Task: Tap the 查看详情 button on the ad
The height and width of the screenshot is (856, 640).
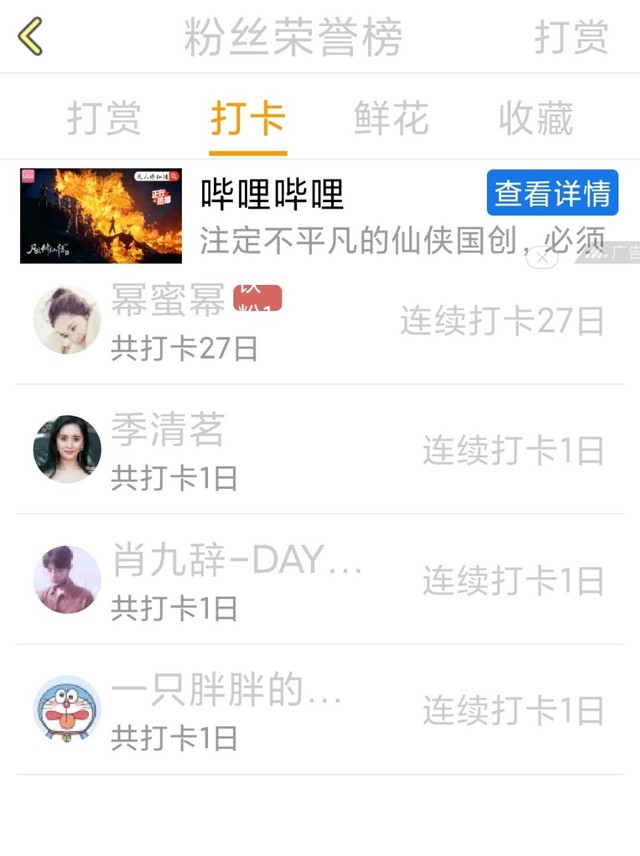Action: [552, 193]
